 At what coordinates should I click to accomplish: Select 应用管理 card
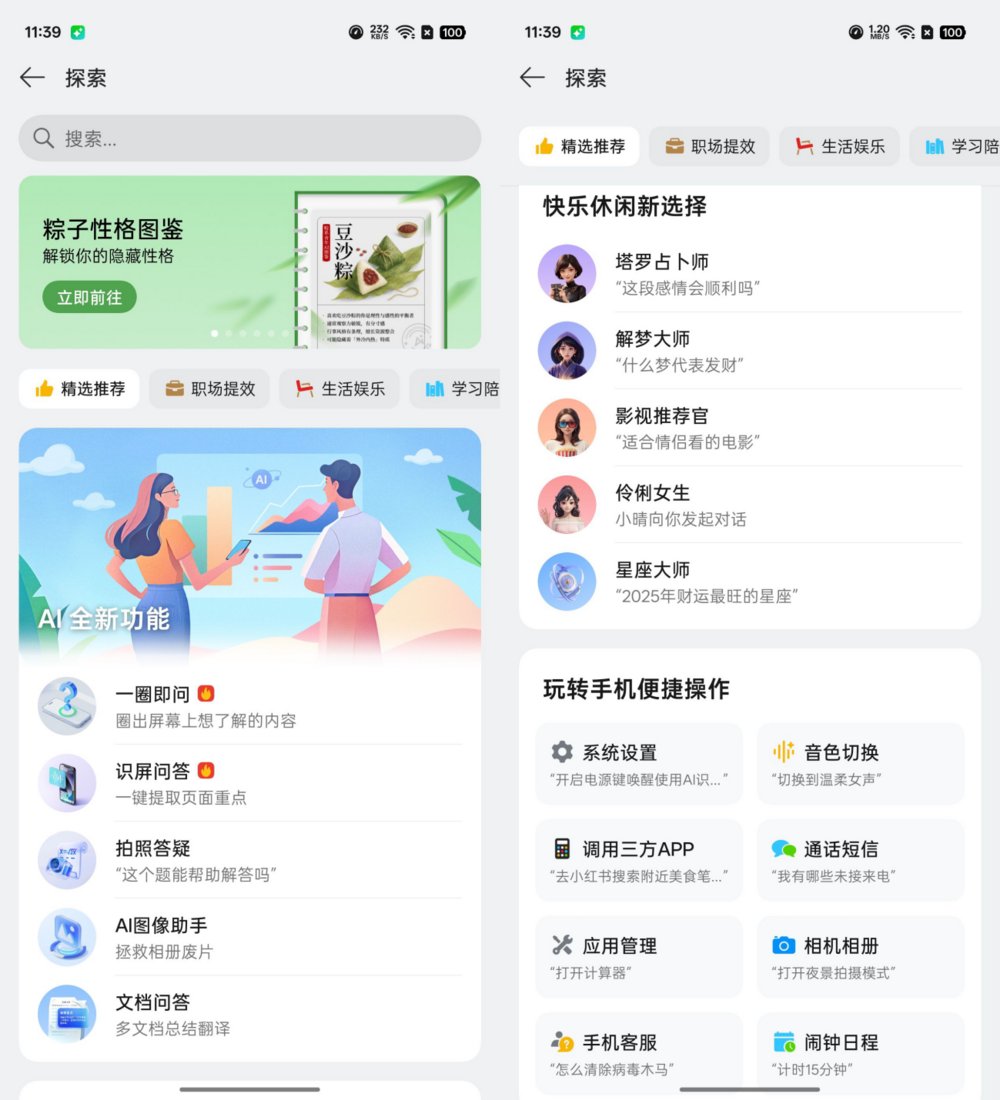point(639,957)
